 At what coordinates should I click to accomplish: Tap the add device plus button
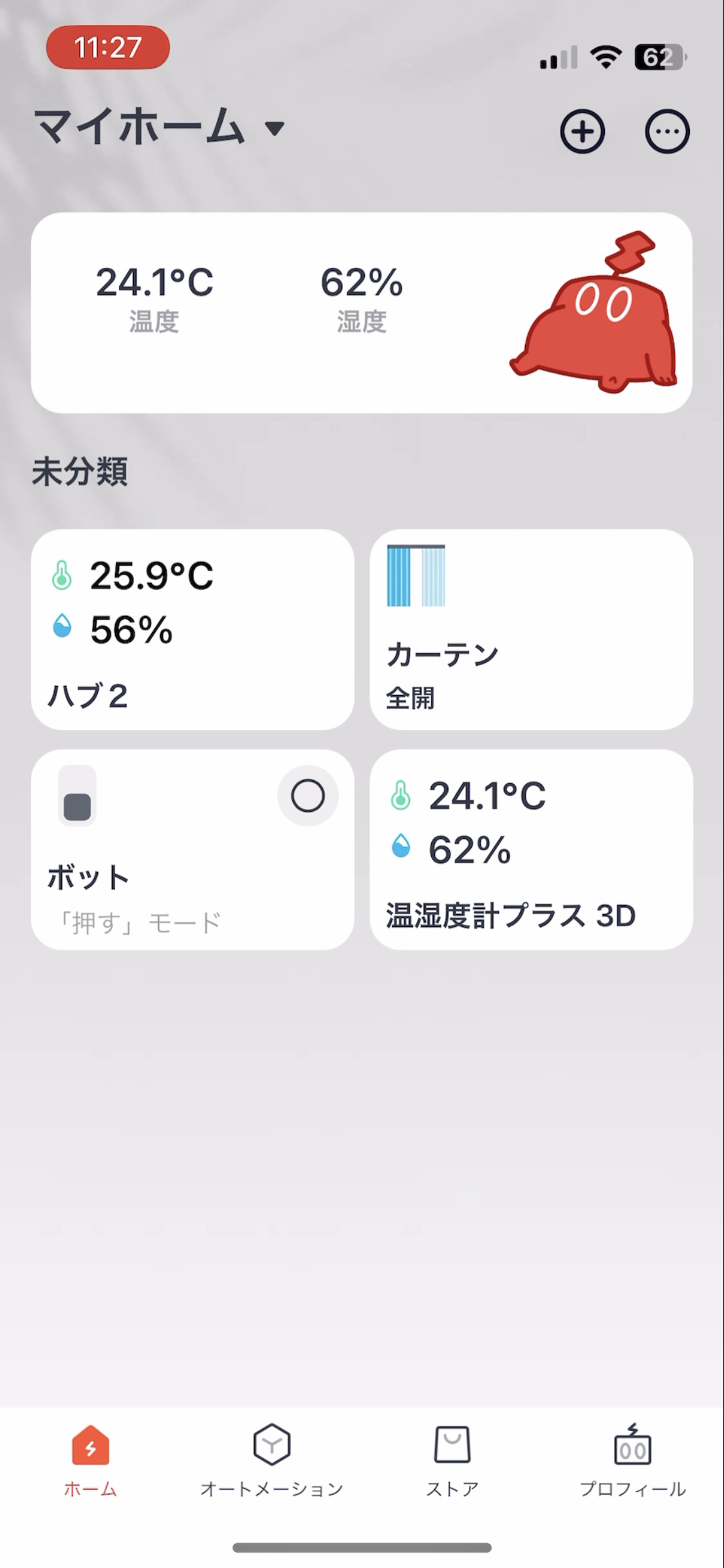583,130
